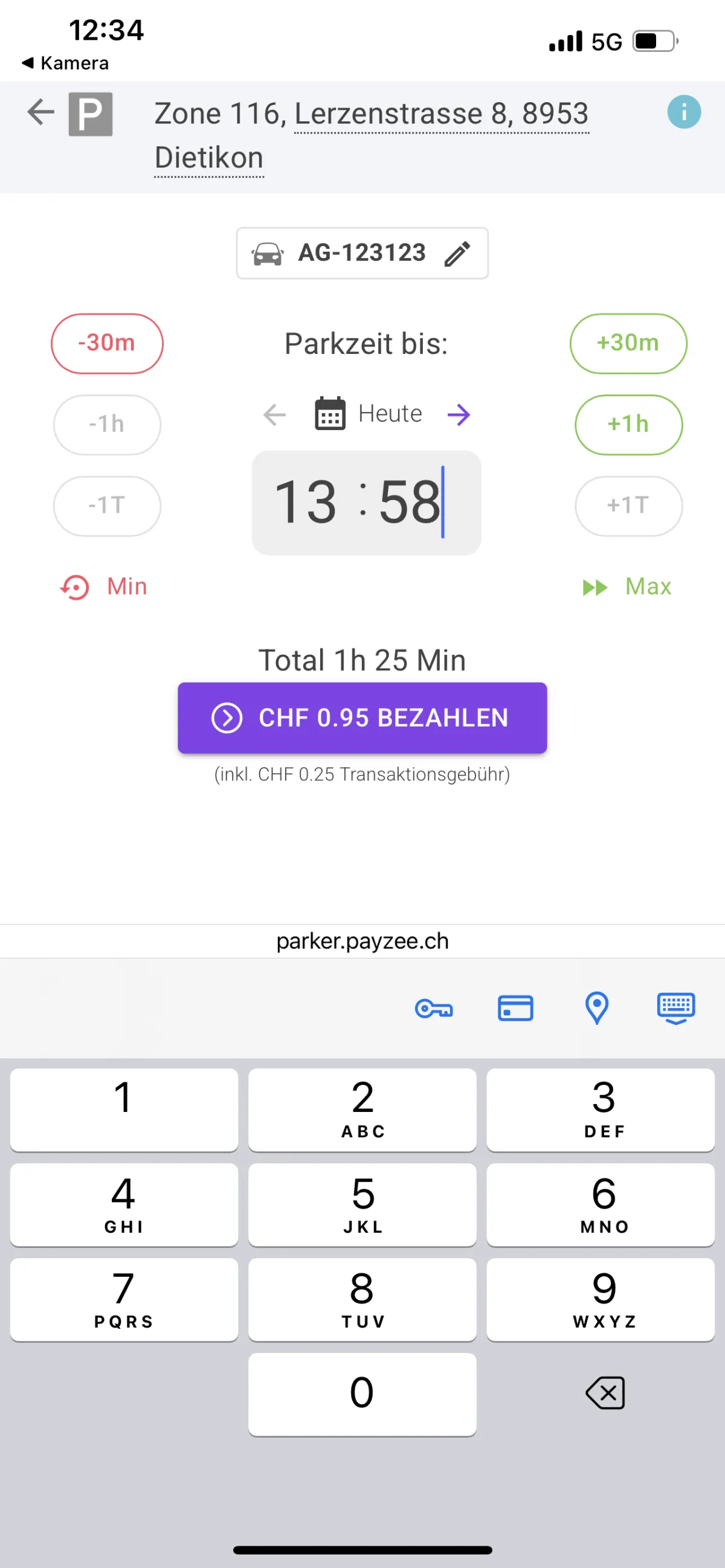Pay CHF 0.95 with the Bezahlen button
Screen dimensions: 725x1568
tap(362, 718)
